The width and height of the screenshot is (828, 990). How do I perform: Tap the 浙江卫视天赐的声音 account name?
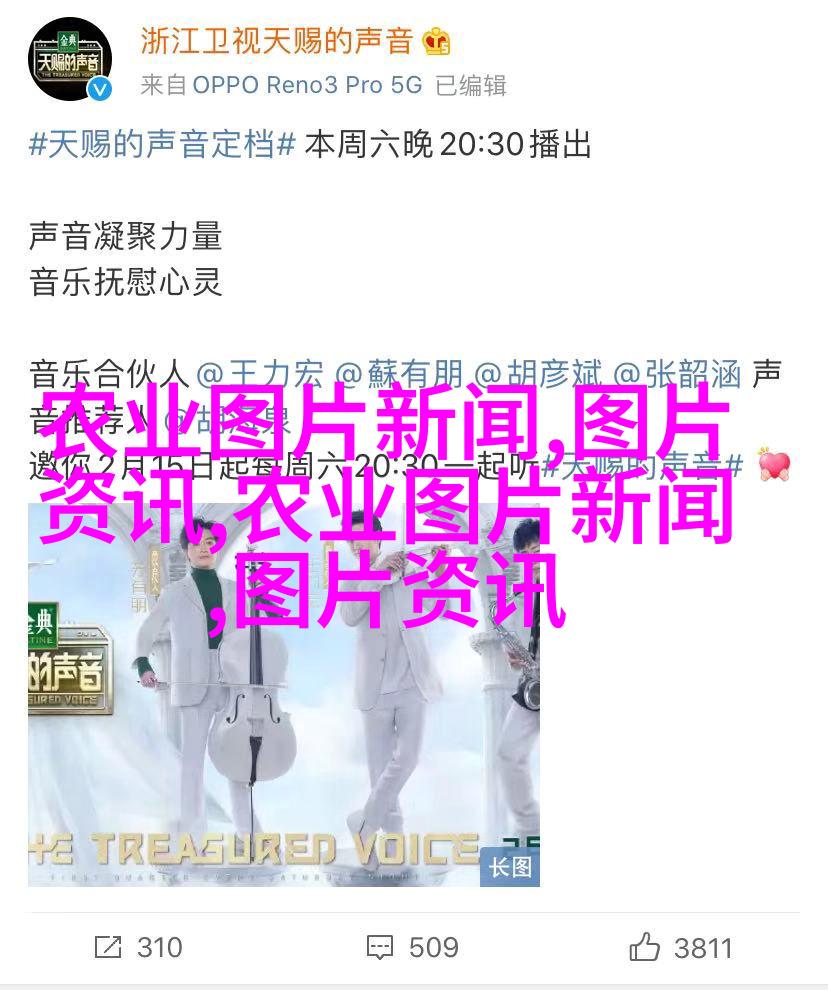pos(276,41)
